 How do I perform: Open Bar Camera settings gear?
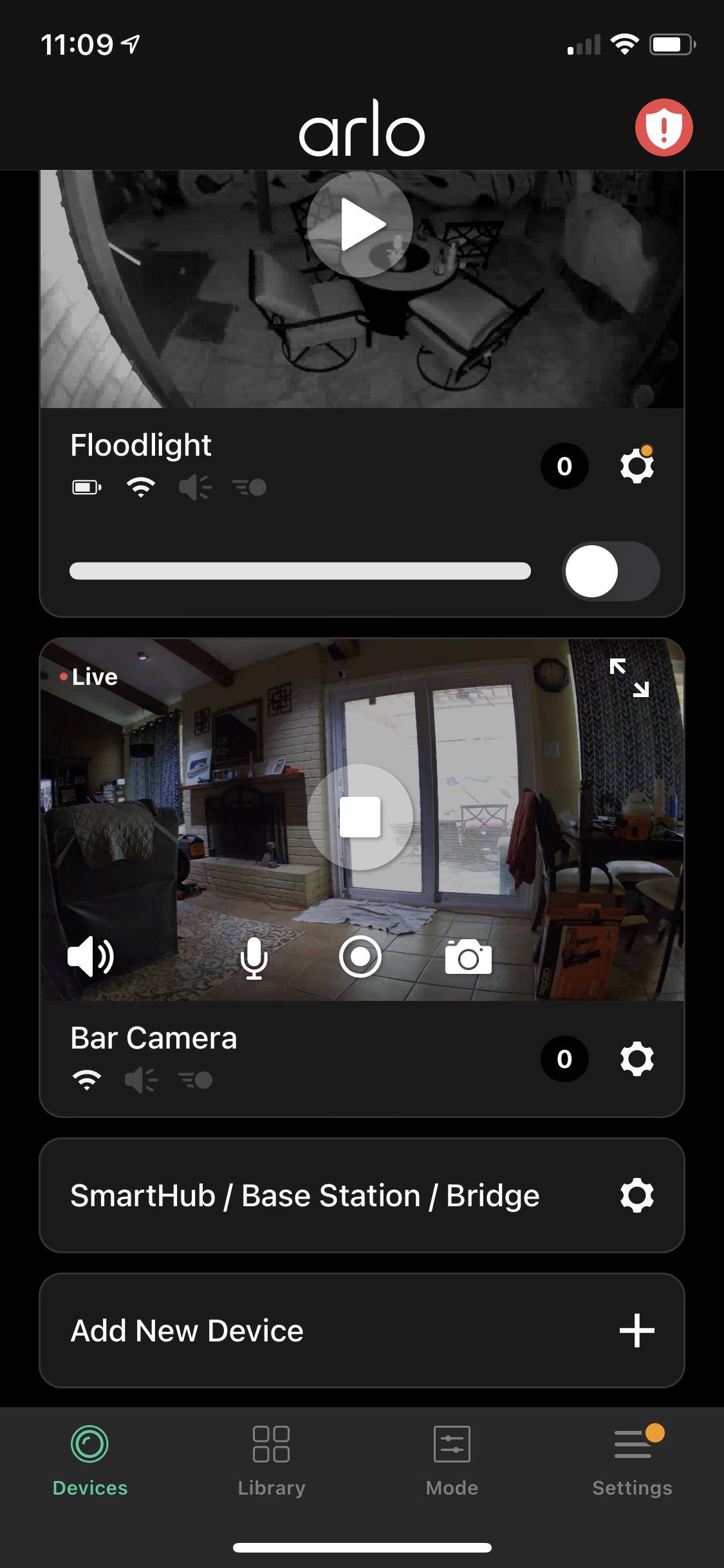click(x=636, y=1059)
